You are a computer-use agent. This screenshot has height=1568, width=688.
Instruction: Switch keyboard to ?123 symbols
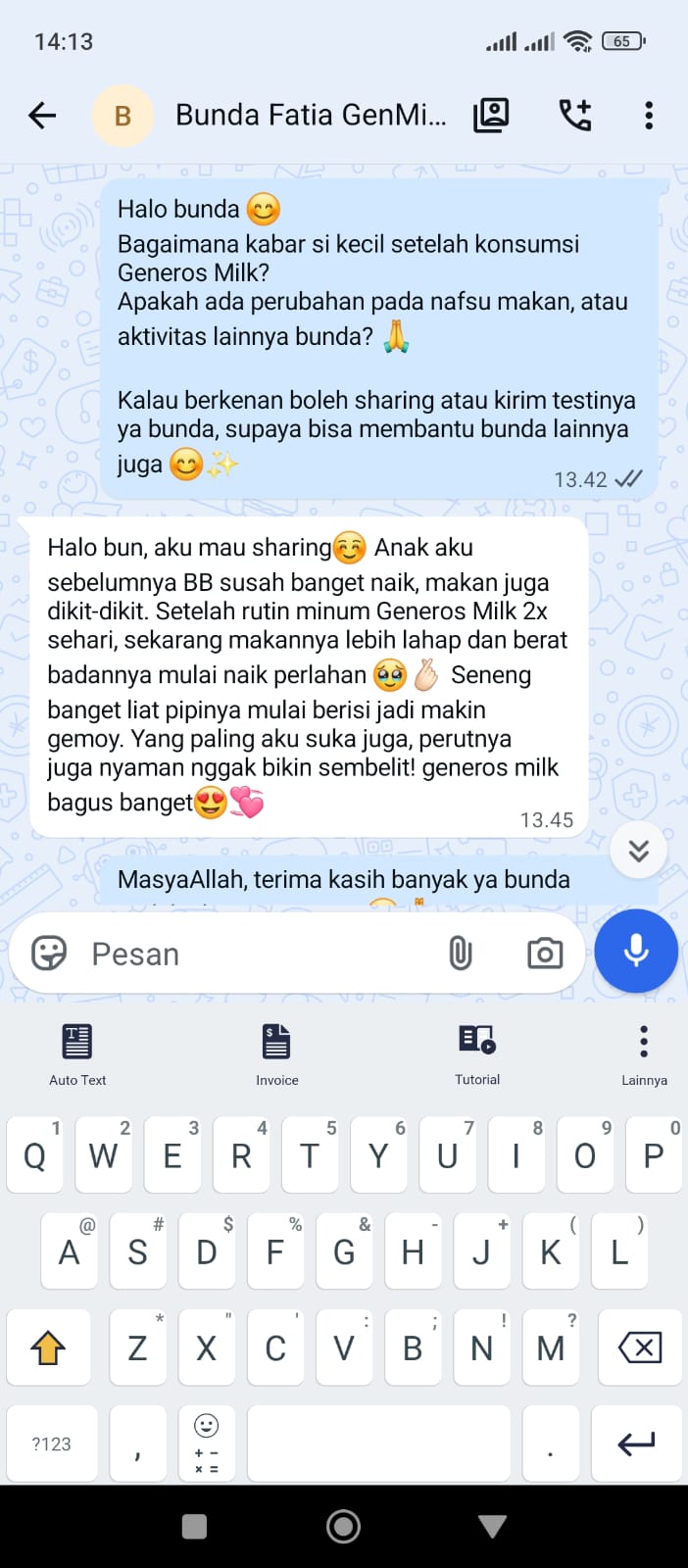(x=52, y=1444)
